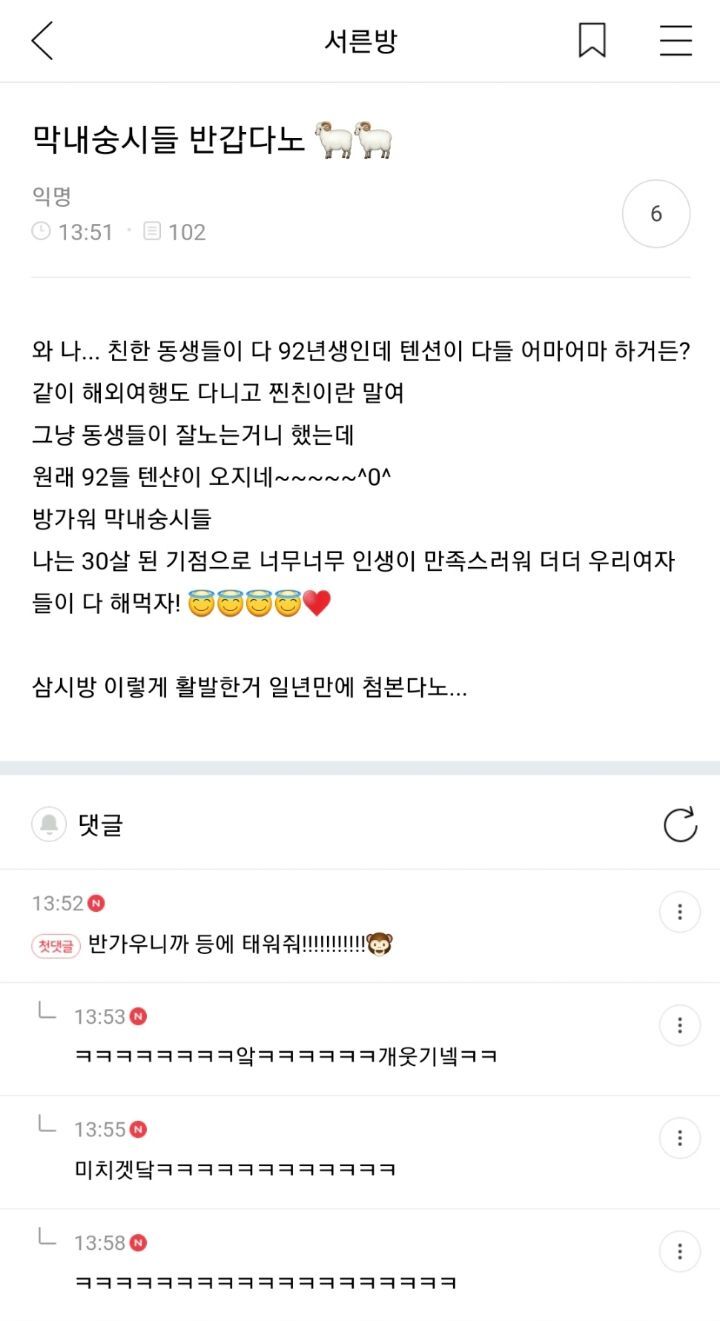Image resolution: width=720 pixels, height=1321 pixels.
Task: Open options for the 13:58 reply
Action: [680, 1251]
